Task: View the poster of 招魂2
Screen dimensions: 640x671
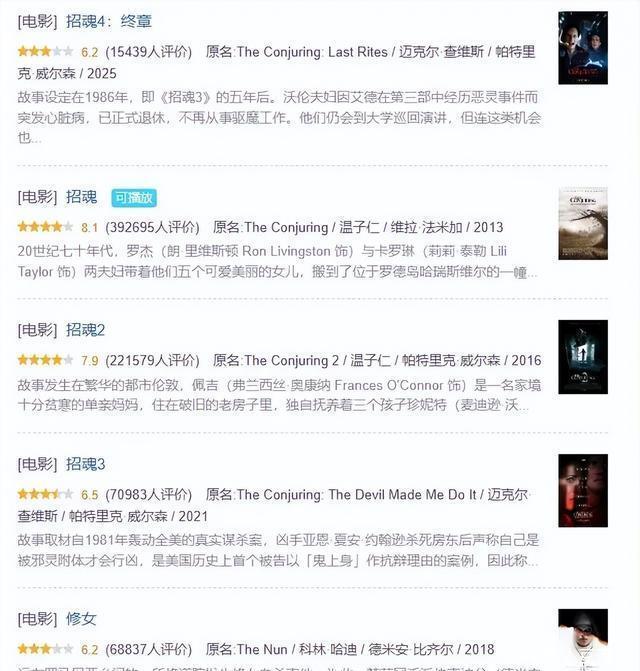Action: tap(583, 357)
